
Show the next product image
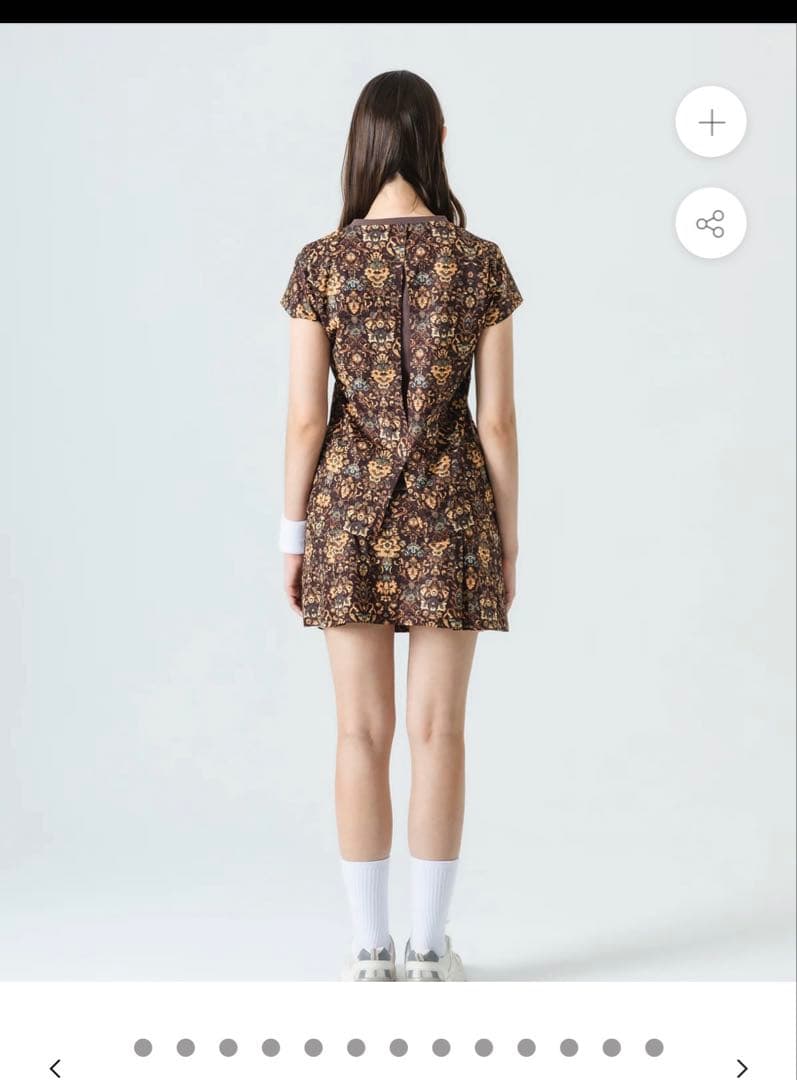point(741,1068)
